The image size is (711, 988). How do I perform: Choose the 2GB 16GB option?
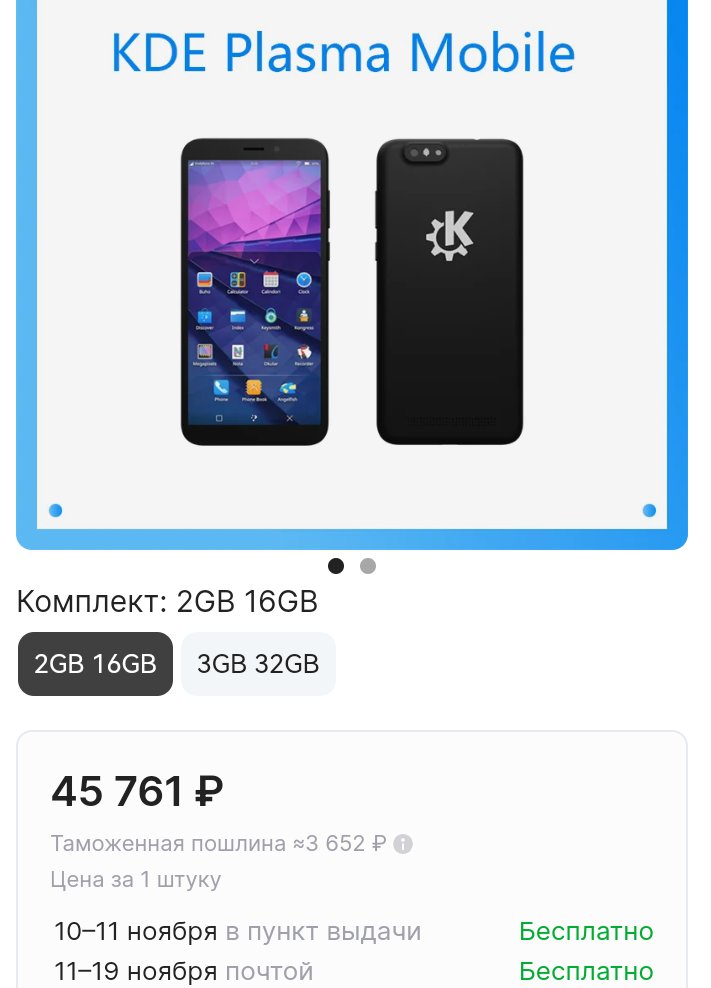tap(96, 664)
